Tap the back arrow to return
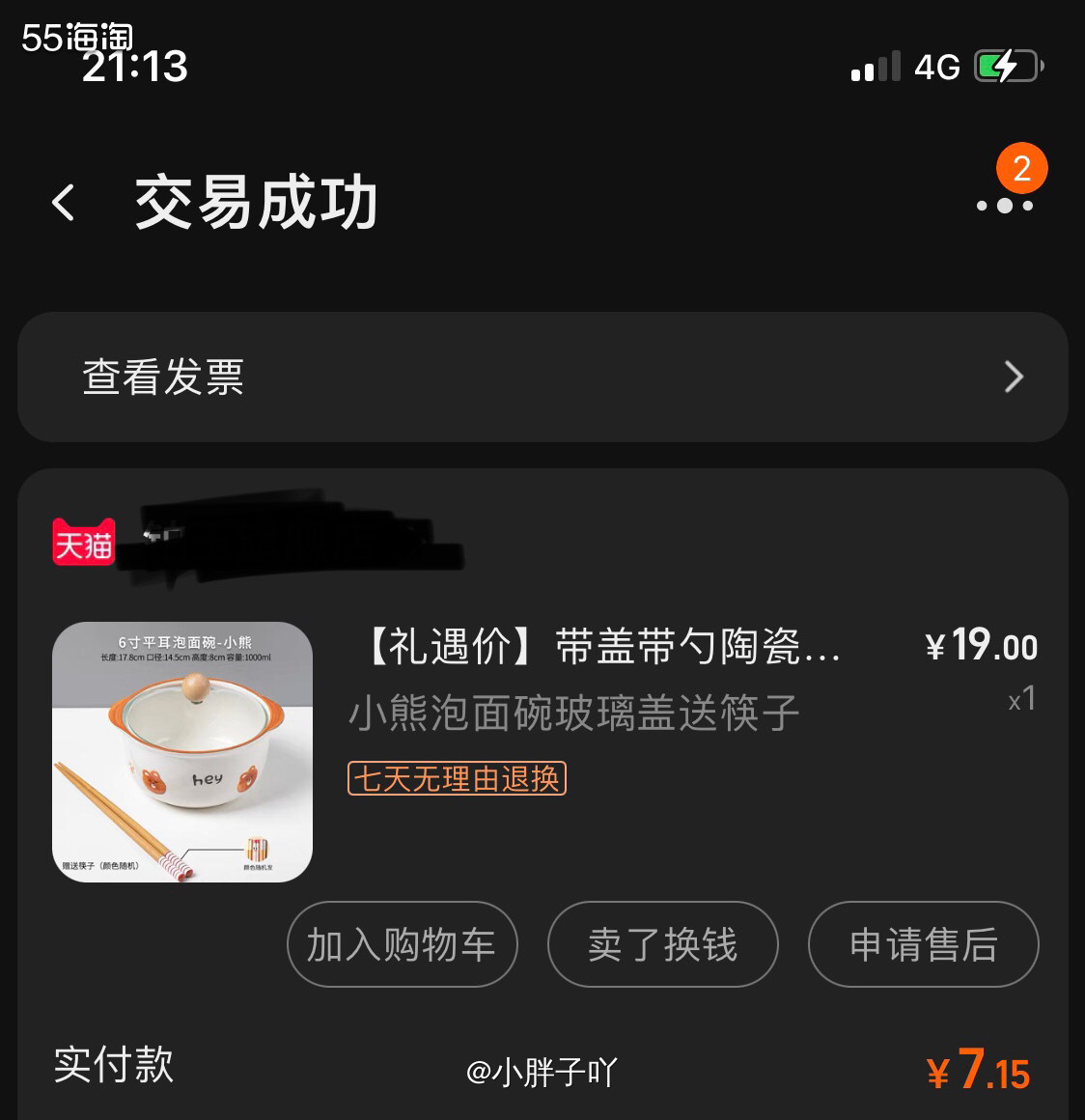 pos(62,203)
